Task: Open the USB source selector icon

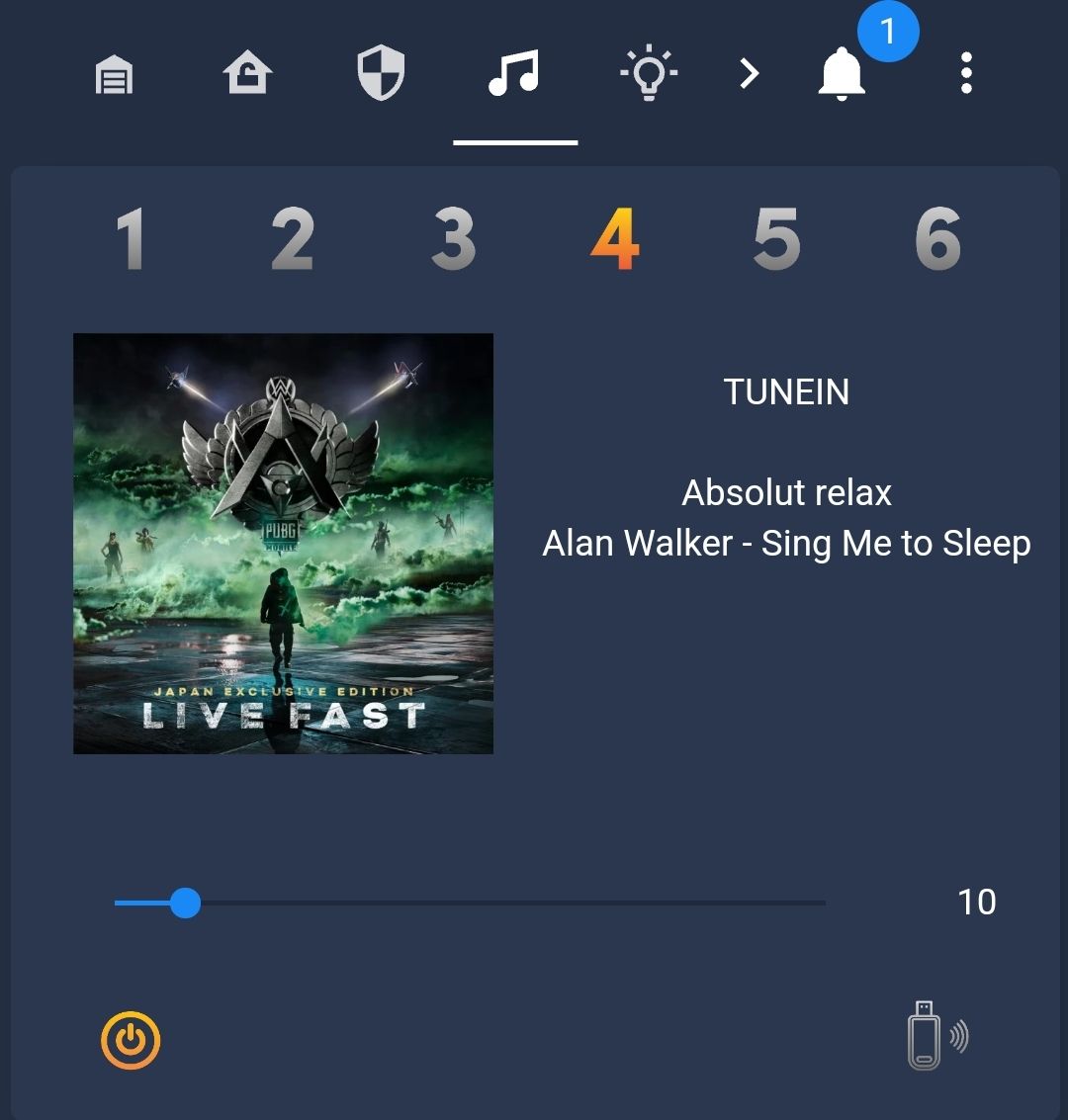Action: [934, 1036]
